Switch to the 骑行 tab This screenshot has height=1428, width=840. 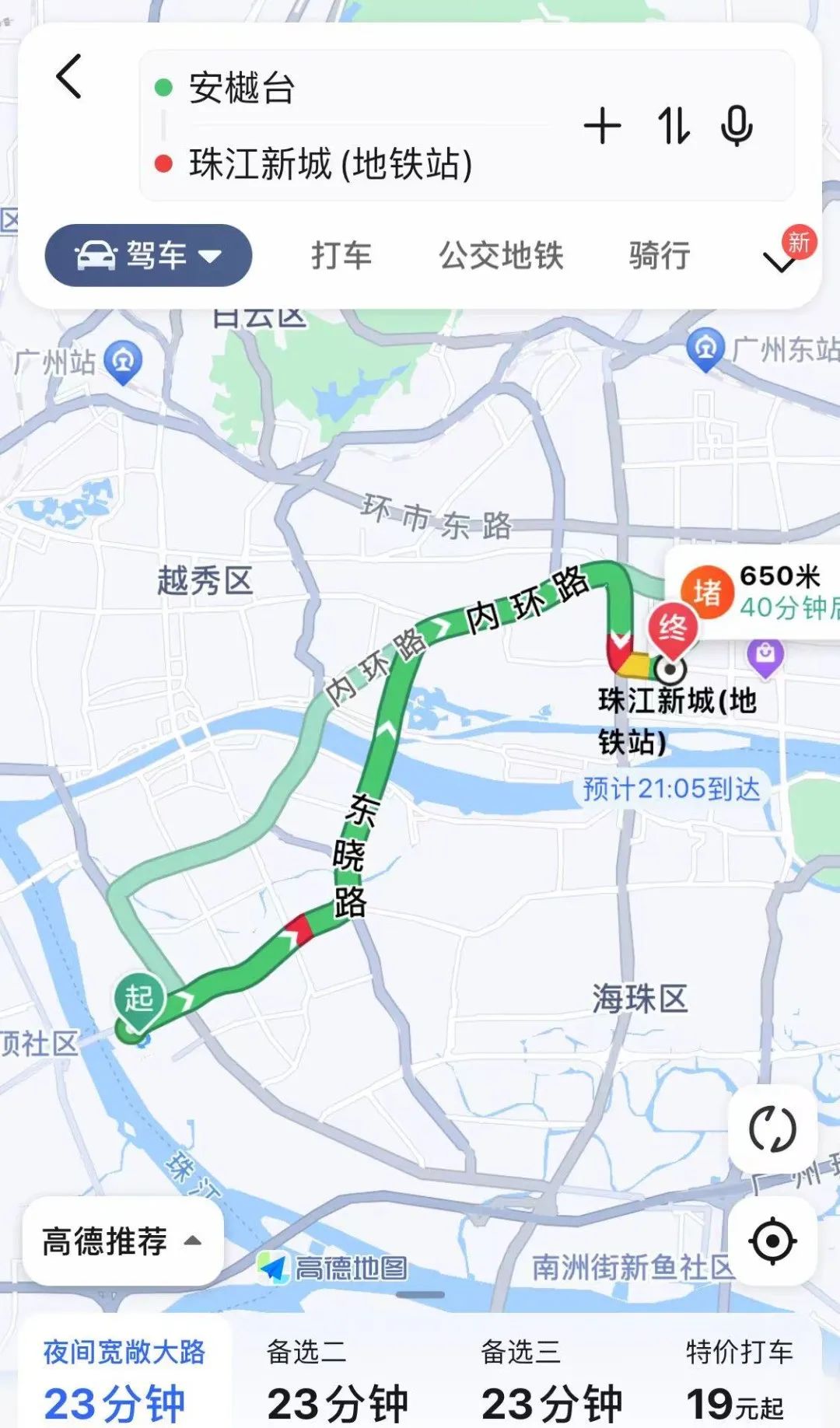point(660,256)
